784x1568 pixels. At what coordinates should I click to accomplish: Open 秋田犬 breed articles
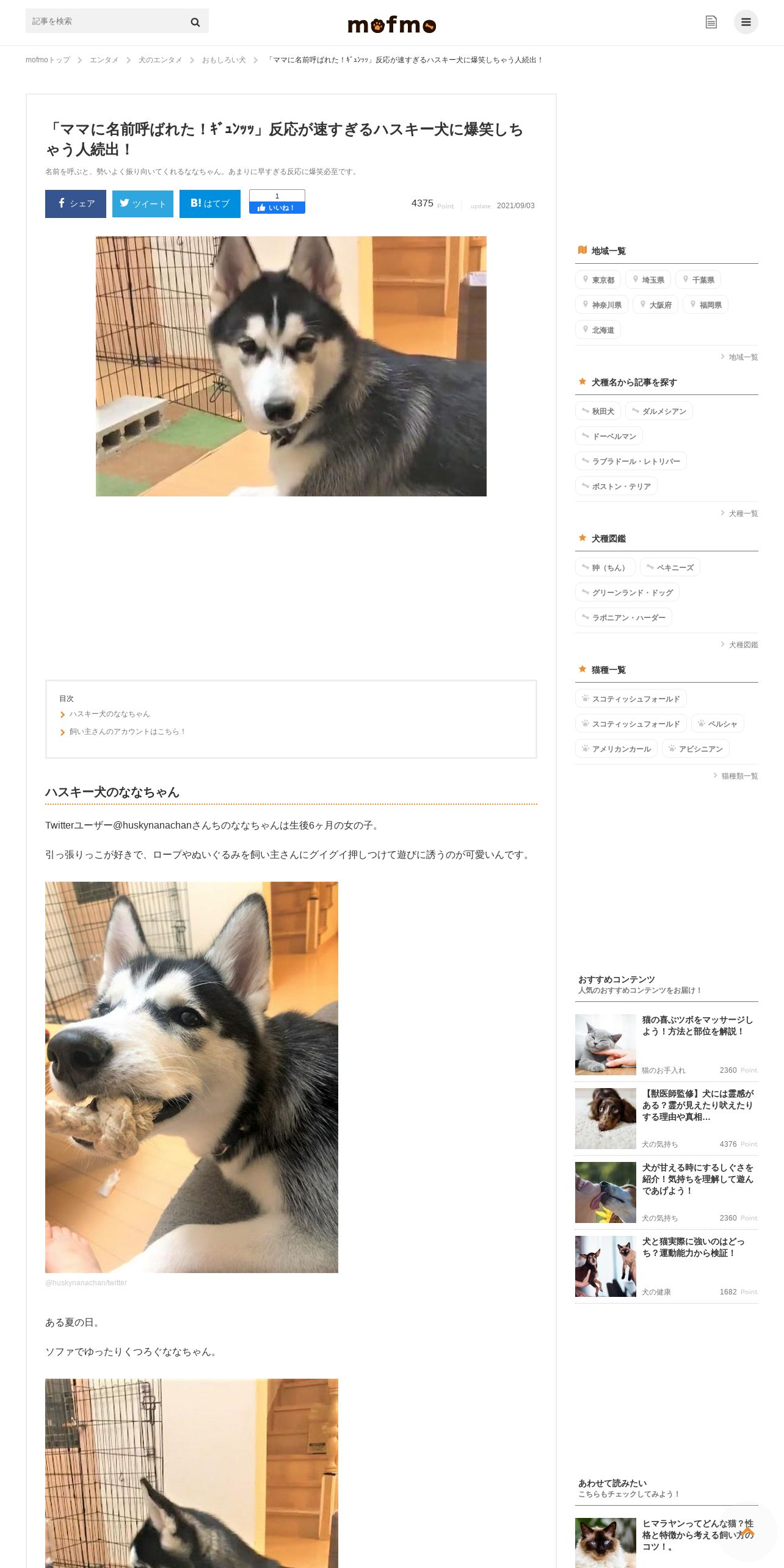point(598,411)
